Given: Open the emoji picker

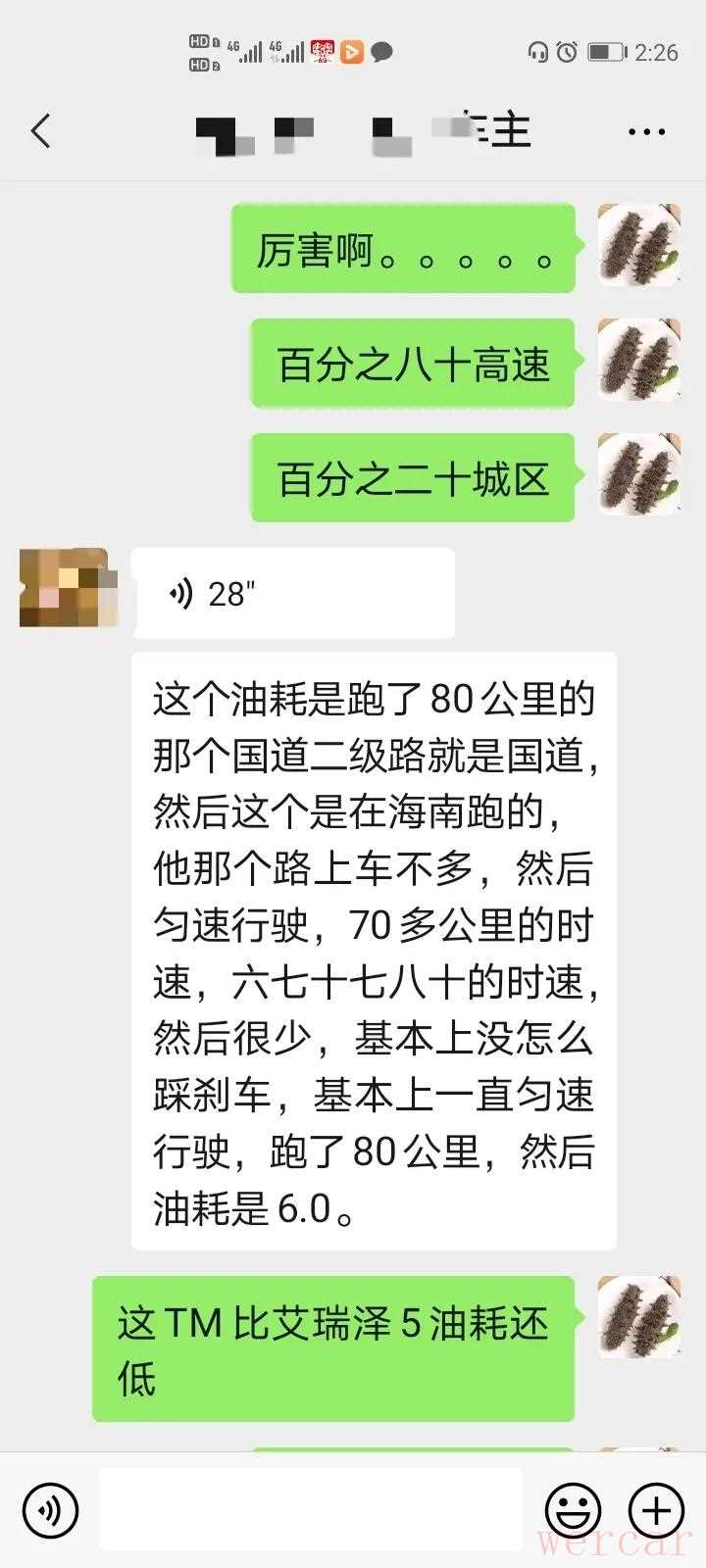Looking at the screenshot, I should tap(573, 1510).
